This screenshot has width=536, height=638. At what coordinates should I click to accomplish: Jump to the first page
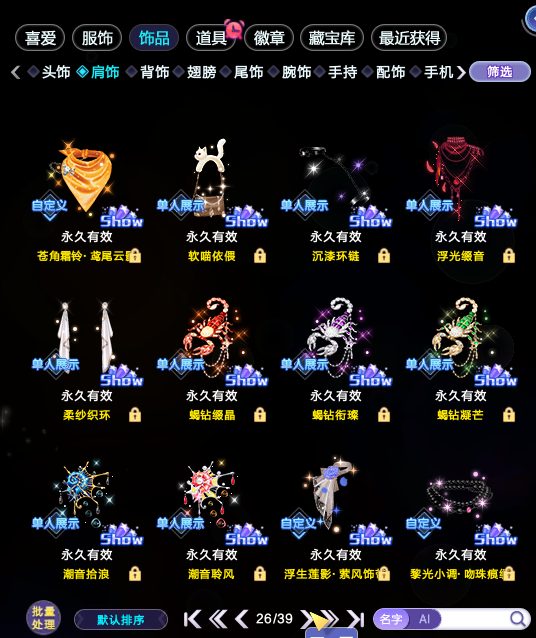pos(192,619)
